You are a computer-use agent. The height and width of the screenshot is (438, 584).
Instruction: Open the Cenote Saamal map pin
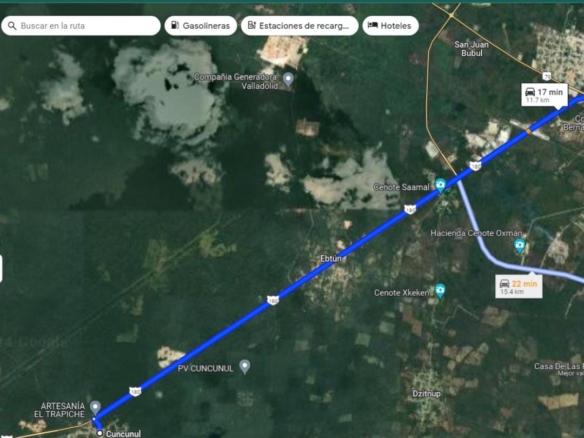pyautogui.click(x=440, y=185)
